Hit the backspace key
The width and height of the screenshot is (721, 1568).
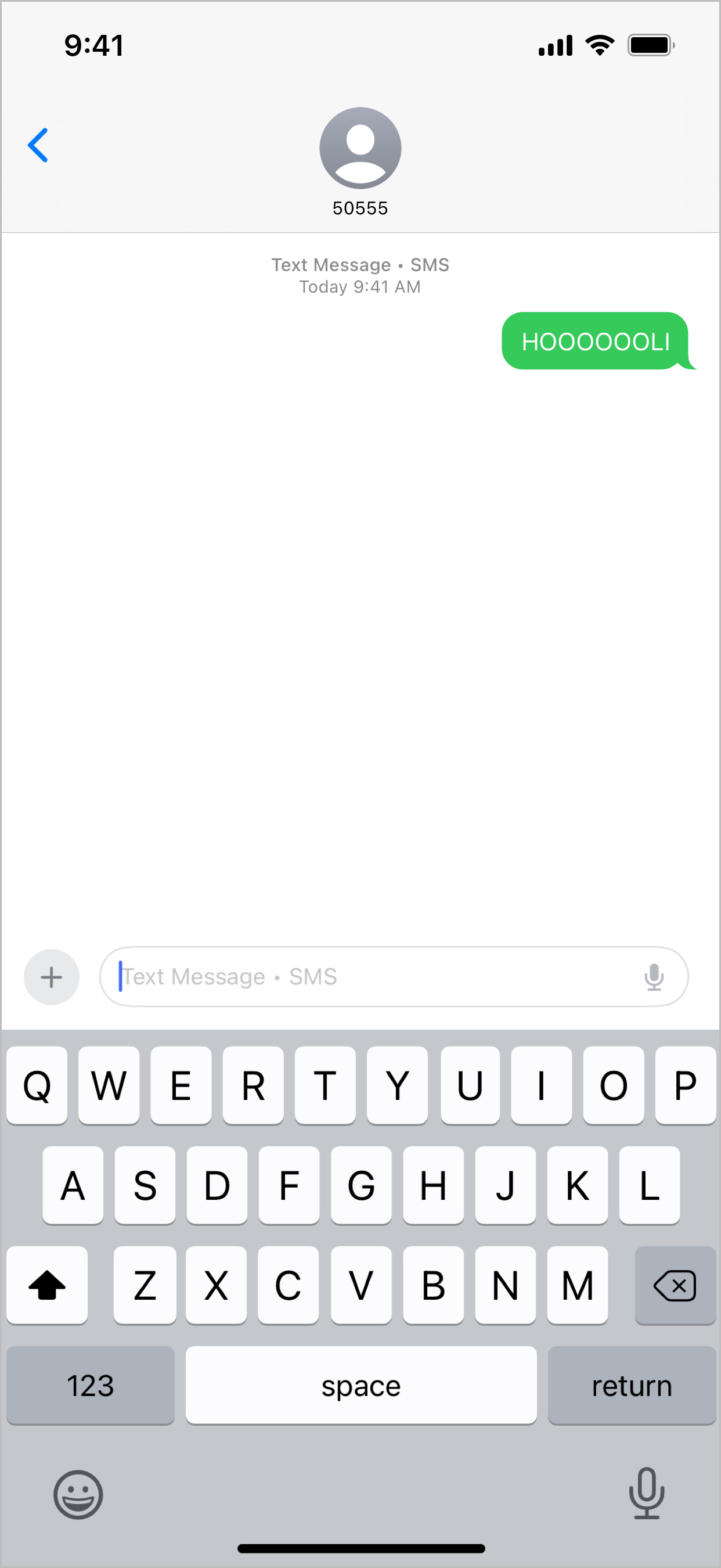click(674, 1285)
